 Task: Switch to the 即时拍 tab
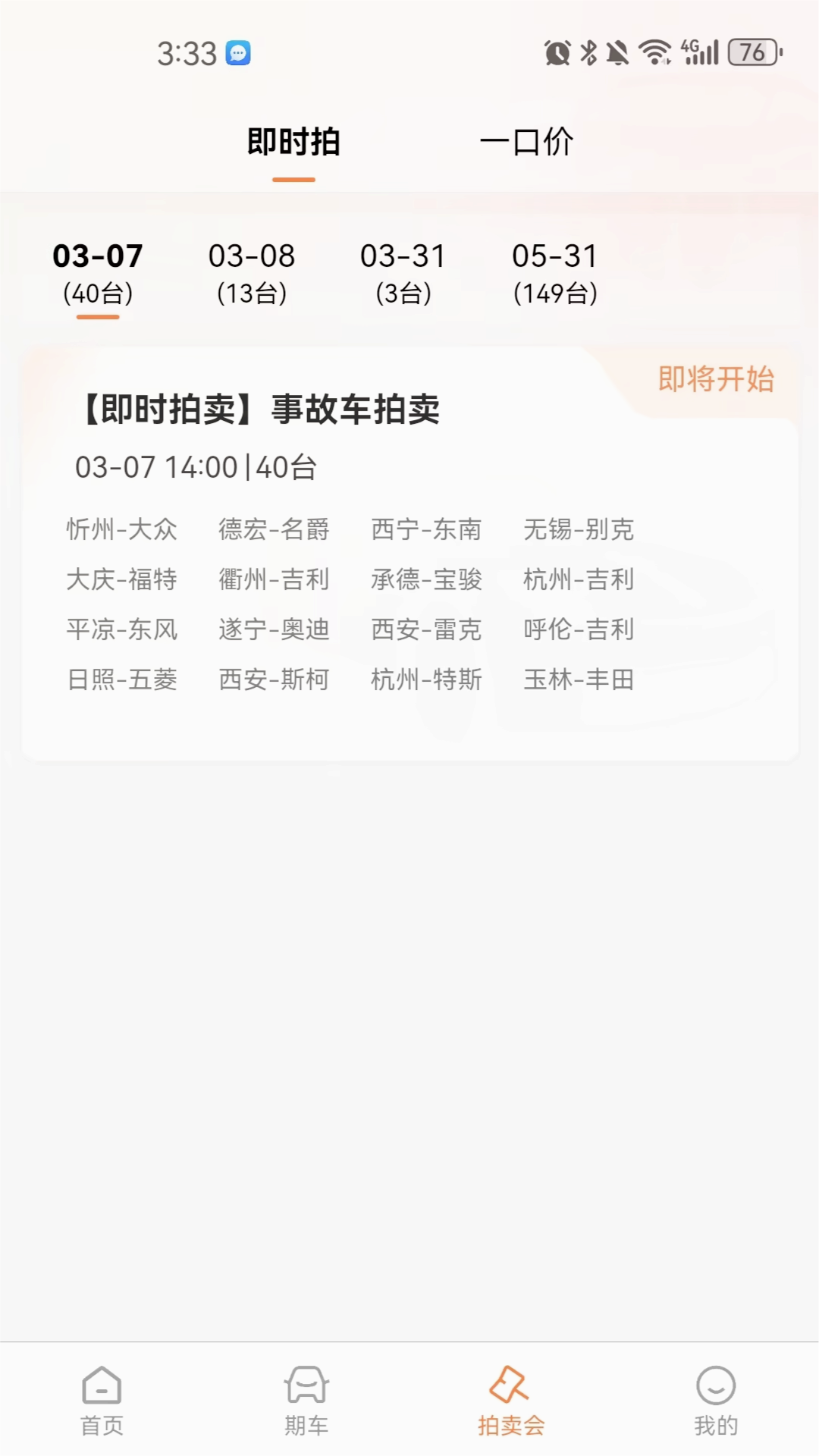tap(293, 143)
